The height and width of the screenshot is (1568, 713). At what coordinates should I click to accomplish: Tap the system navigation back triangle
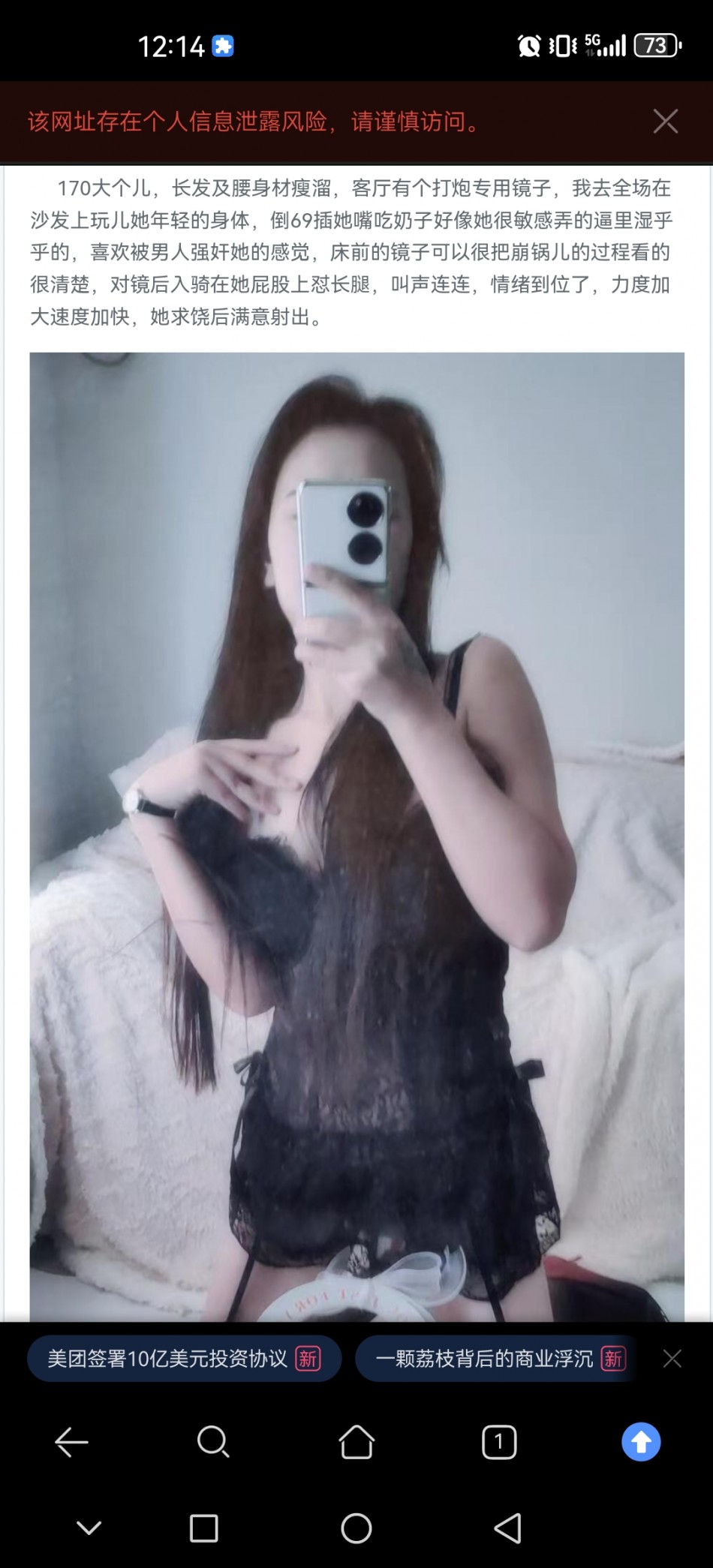coord(508,1528)
